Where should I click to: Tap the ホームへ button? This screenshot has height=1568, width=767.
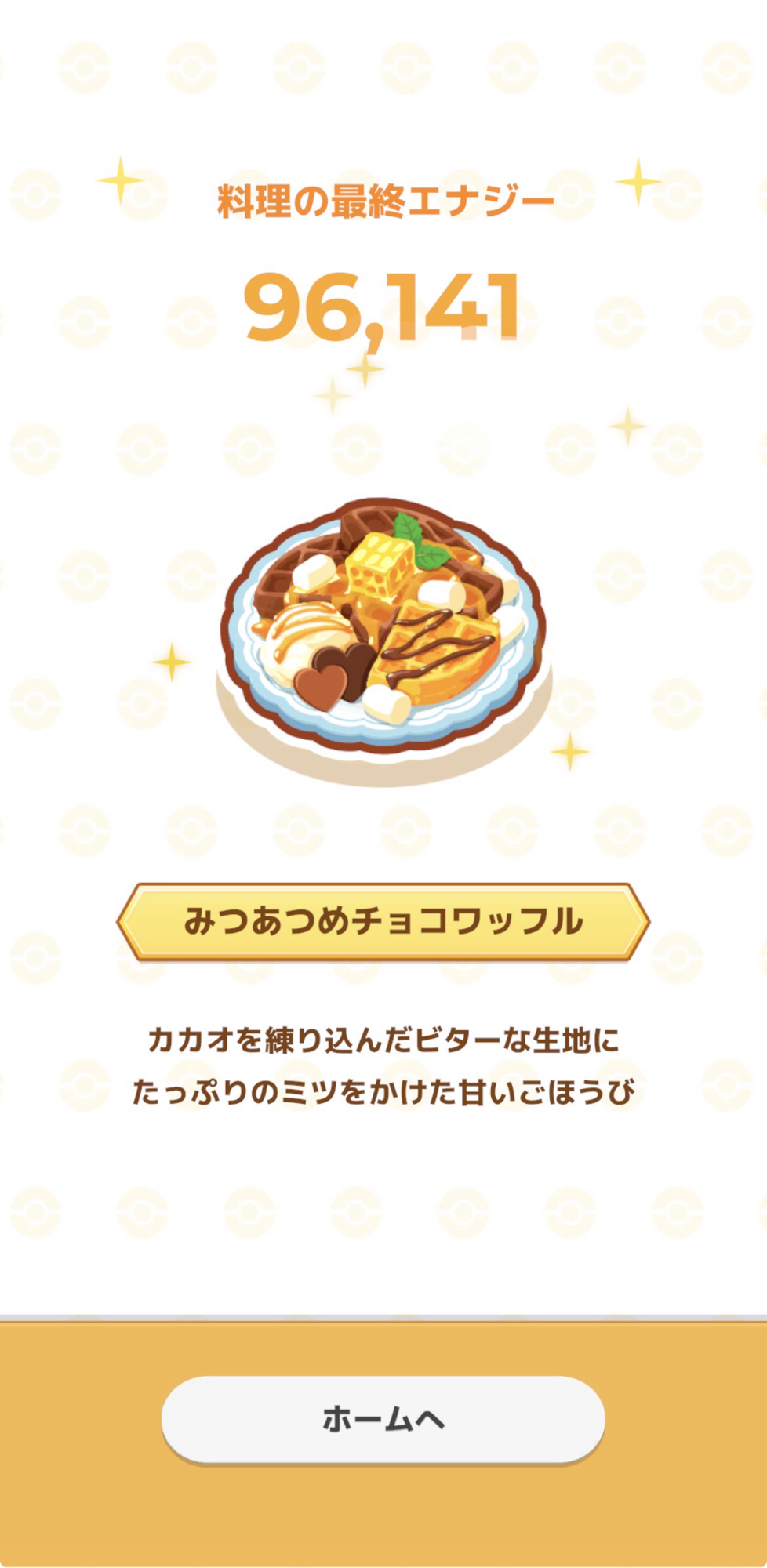point(383,1419)
